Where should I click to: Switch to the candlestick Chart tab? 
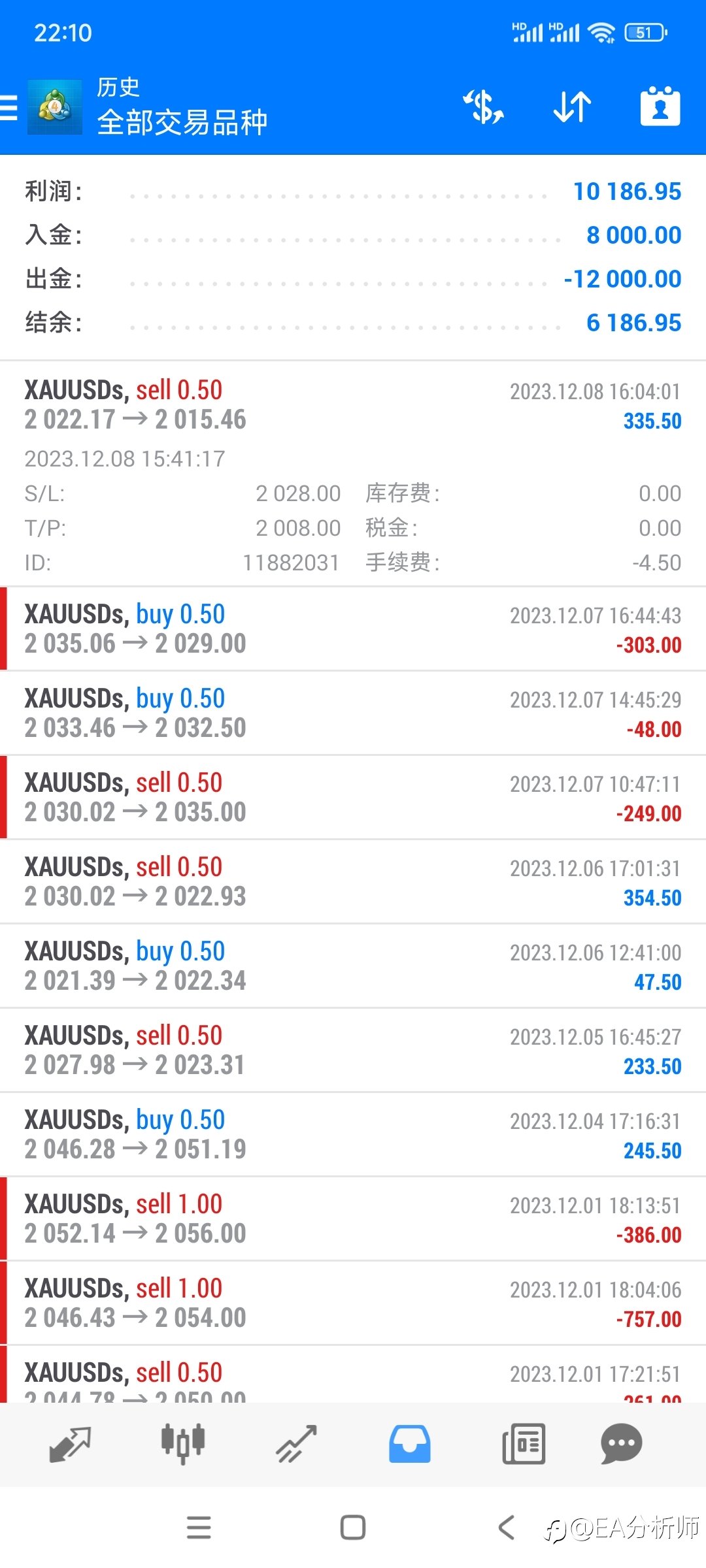(183, 1444)
